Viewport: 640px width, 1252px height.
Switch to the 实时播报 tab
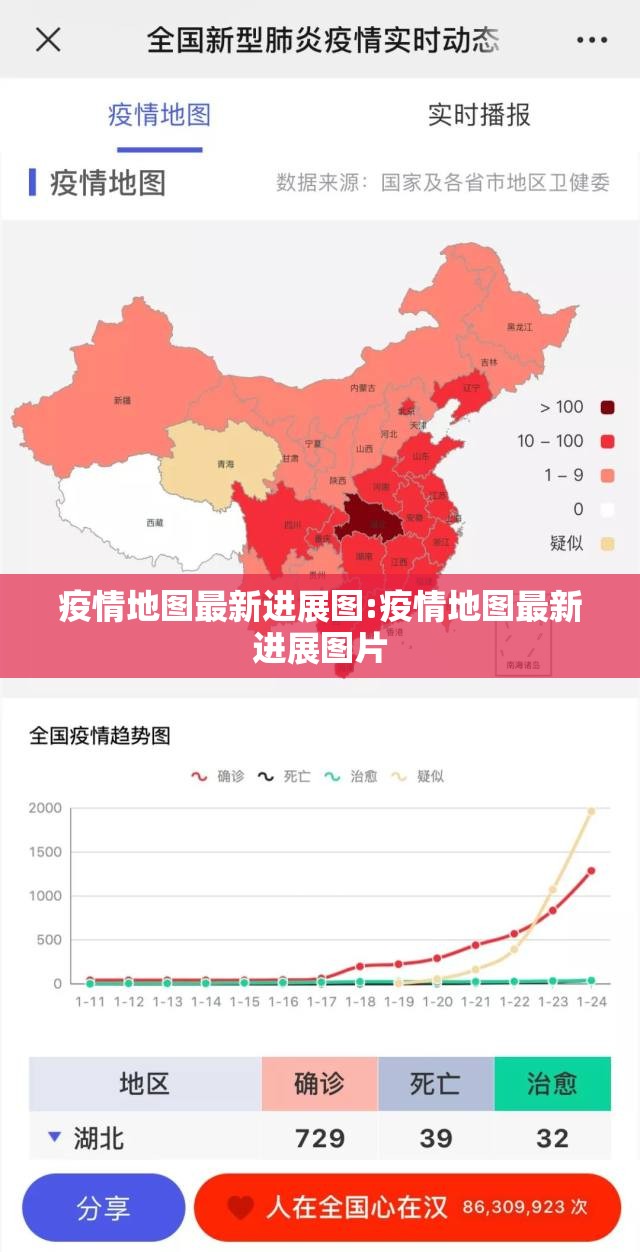pos(479,114)
